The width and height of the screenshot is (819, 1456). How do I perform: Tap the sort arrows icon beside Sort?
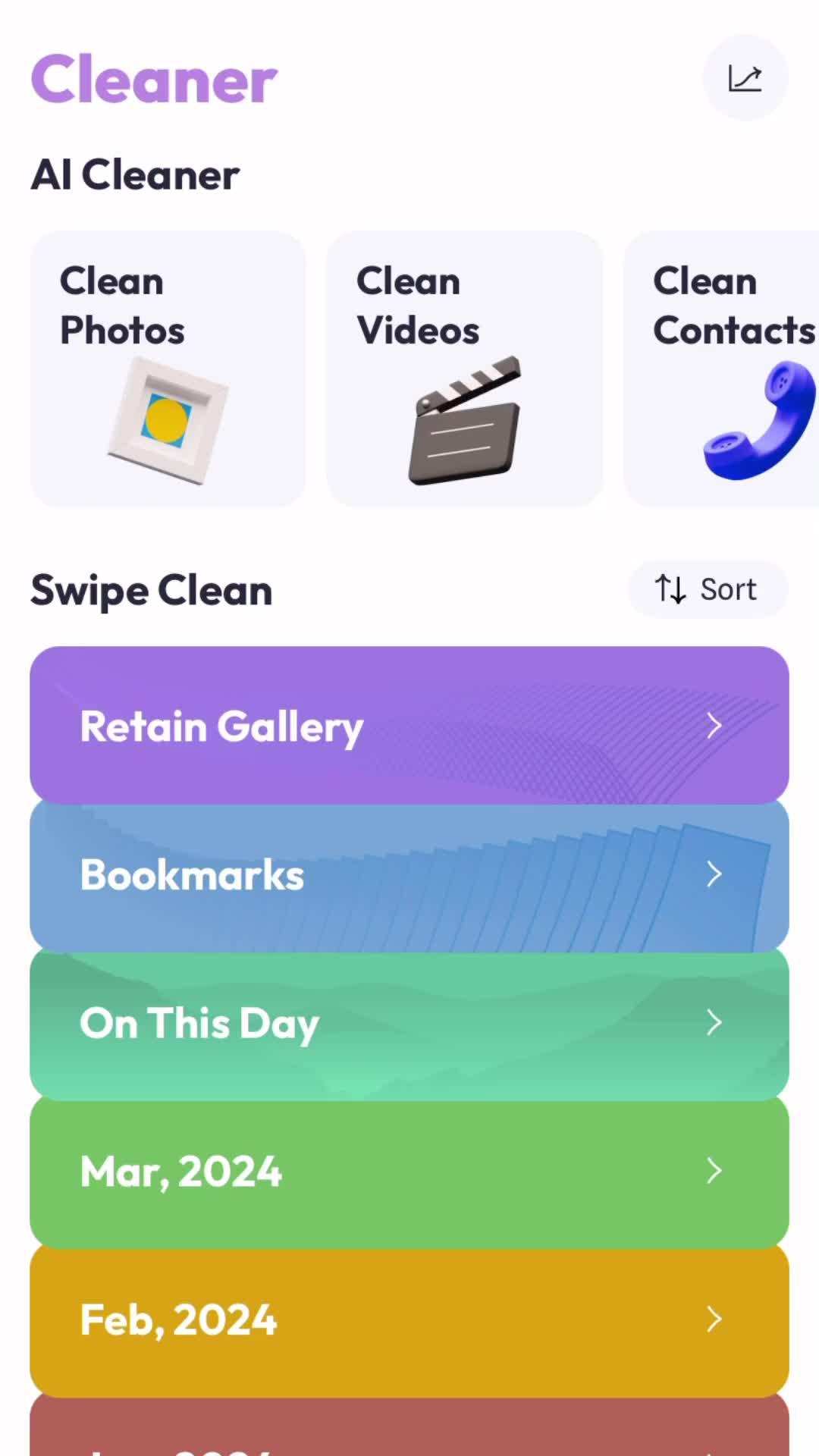(670, 589)
